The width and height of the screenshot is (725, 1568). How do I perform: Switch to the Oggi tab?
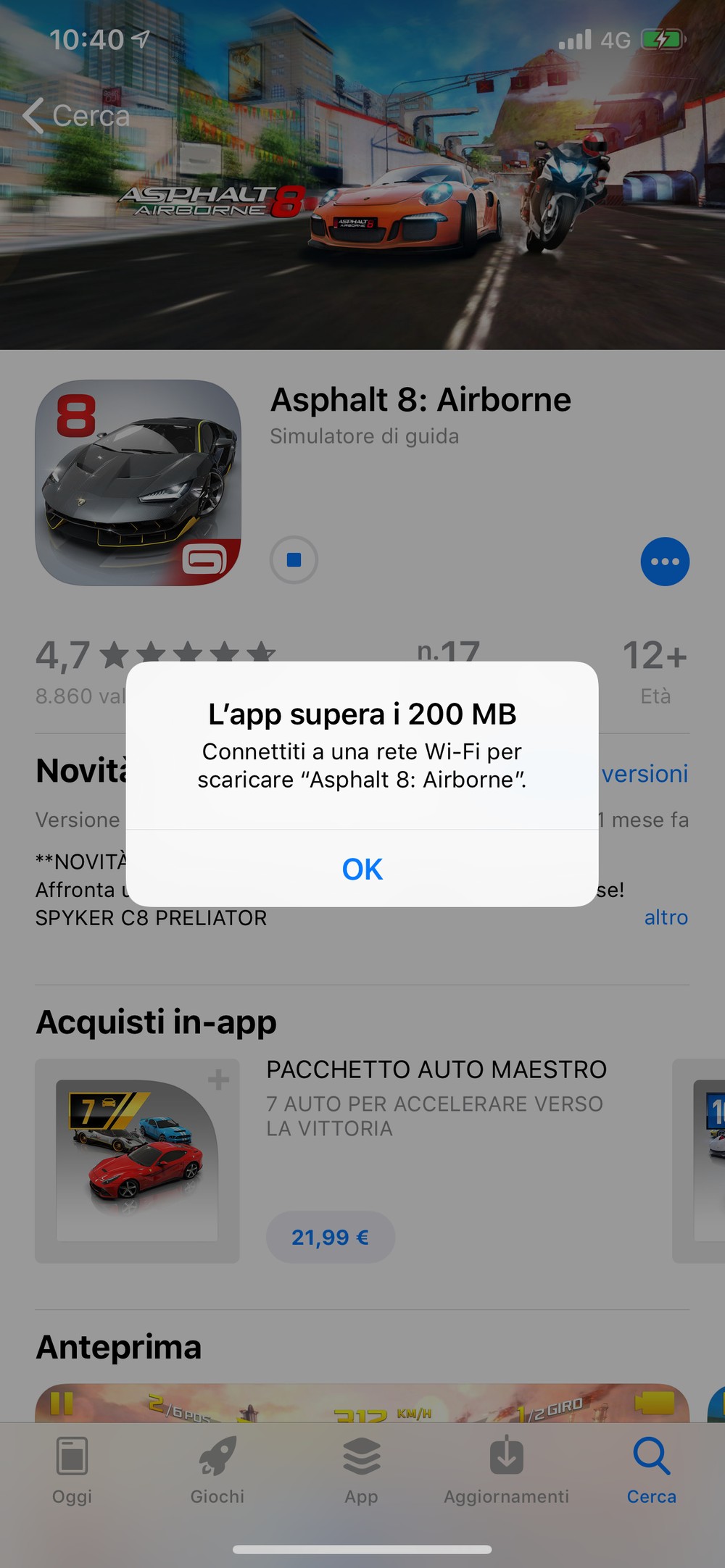point(72,1470)
